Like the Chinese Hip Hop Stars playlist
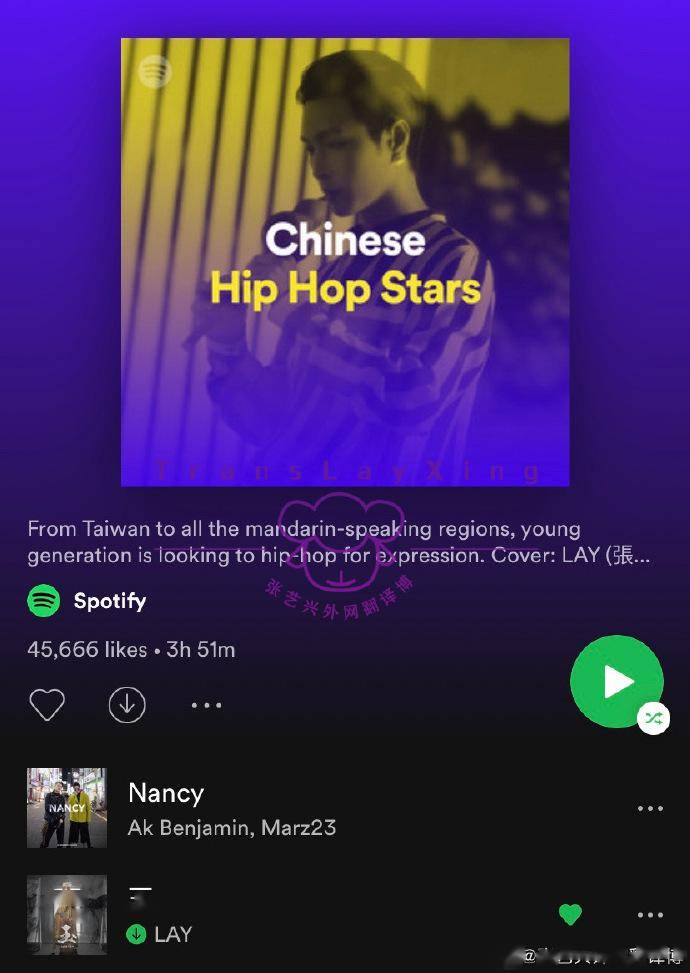The width and height of the screenshot is (690, 973). (47, 705)
